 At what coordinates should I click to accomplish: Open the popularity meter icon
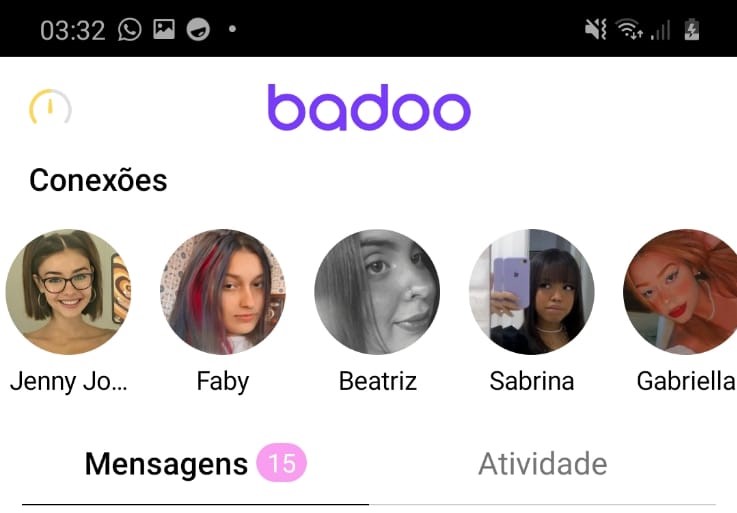(x=50, y=108)
